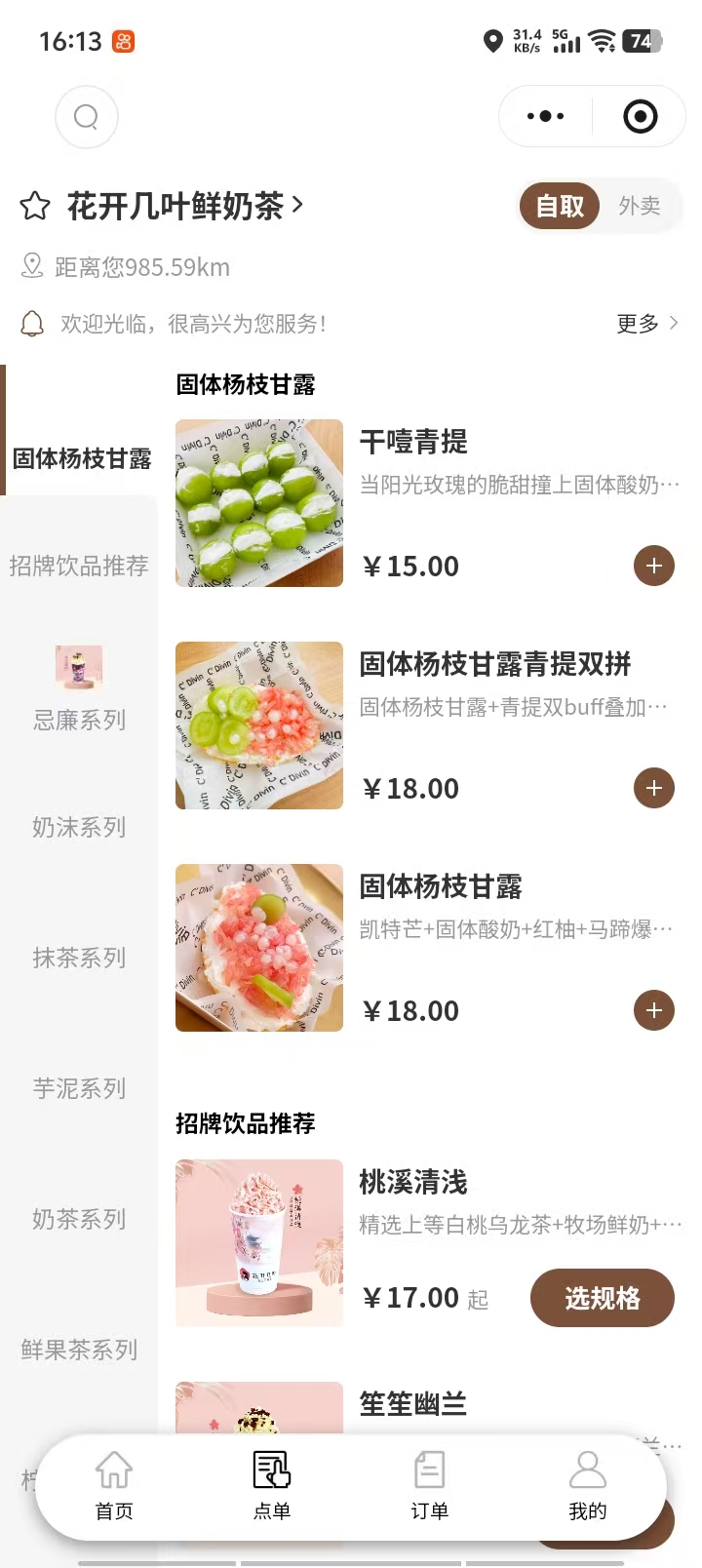The image size is (702, 1568).
Task: Add 固体杨枝甘露青提双拼 to the cart
Action: [654, 788]
